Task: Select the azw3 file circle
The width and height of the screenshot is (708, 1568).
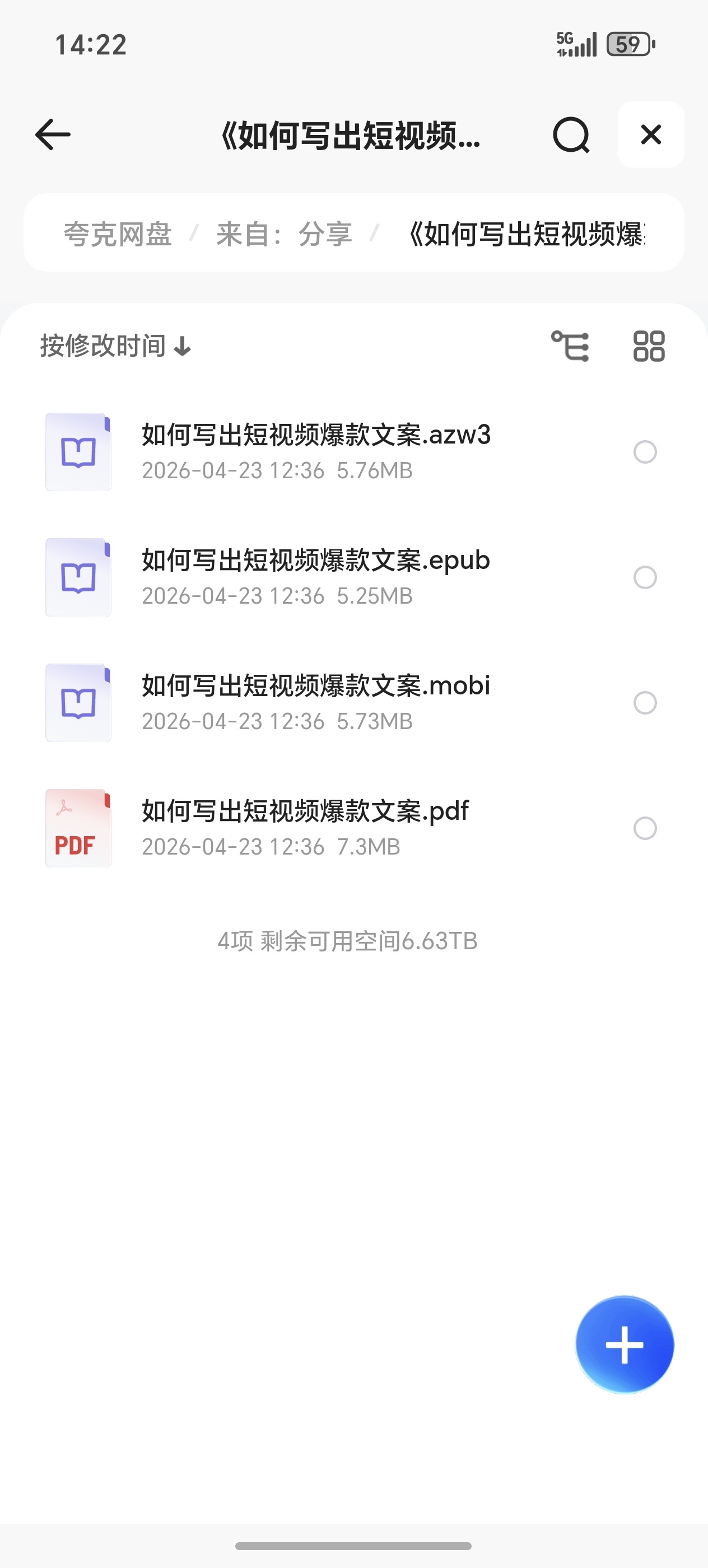Action: coord(645,452)
